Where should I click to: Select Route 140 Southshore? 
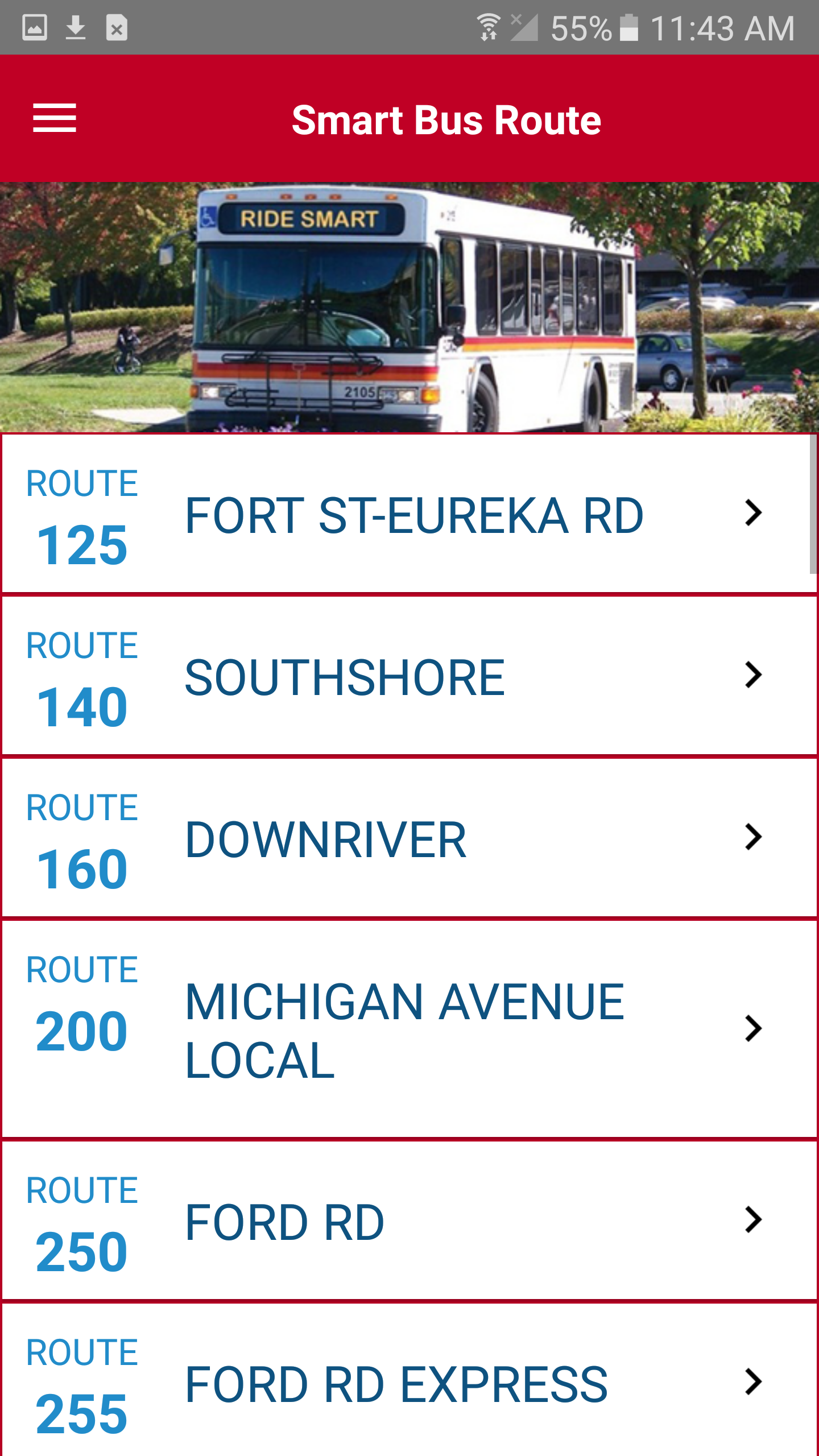pos(409,676)
